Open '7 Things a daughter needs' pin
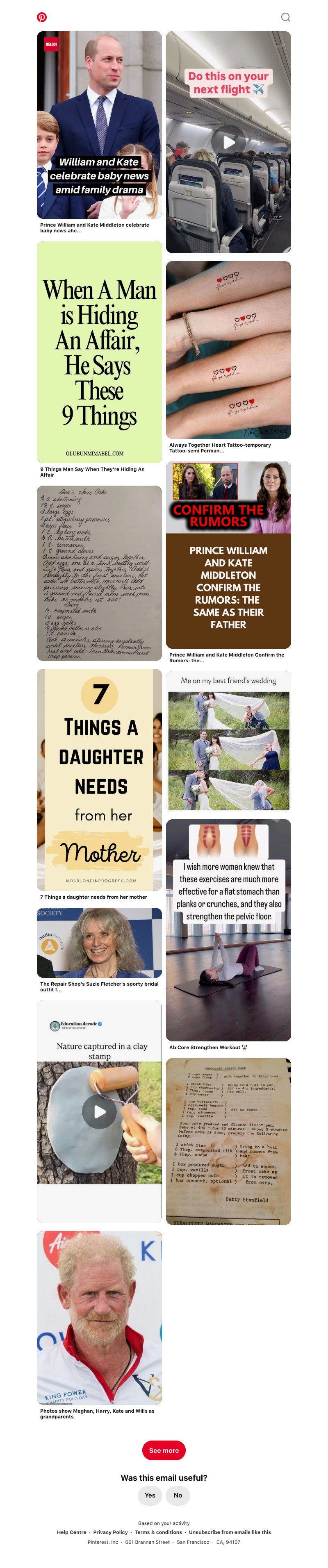 [x=99, y=779]
